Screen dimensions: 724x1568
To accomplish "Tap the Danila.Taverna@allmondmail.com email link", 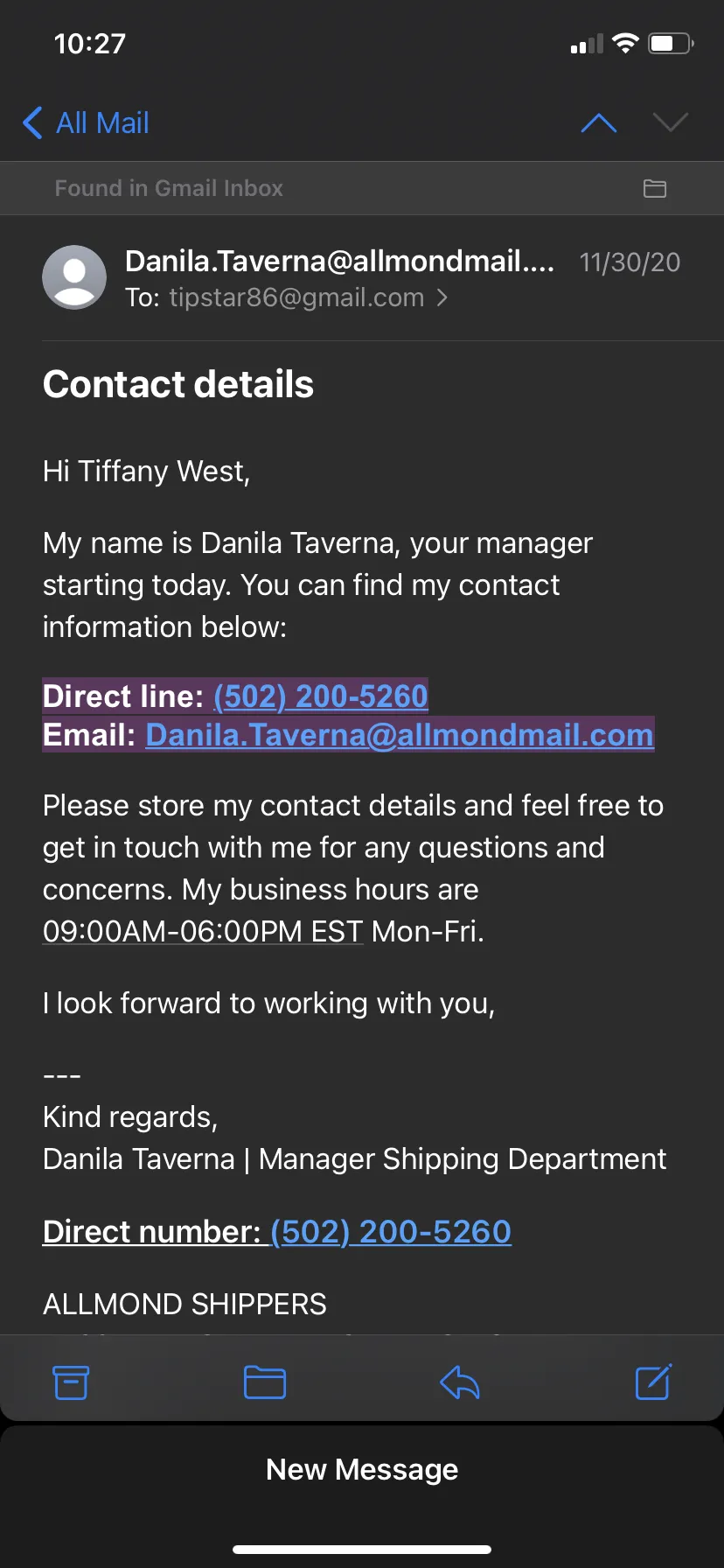I will (400, 735).
